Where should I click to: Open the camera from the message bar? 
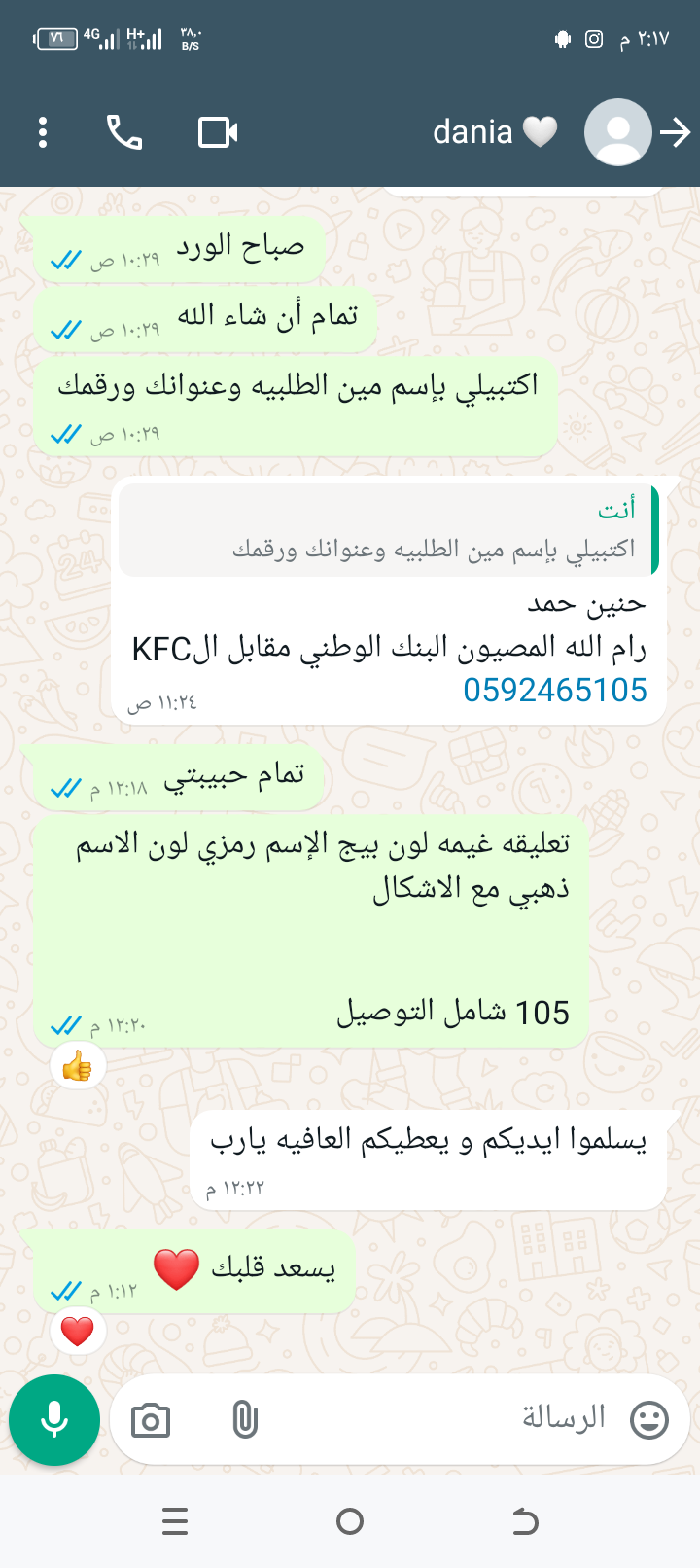tap(151, 1420)
